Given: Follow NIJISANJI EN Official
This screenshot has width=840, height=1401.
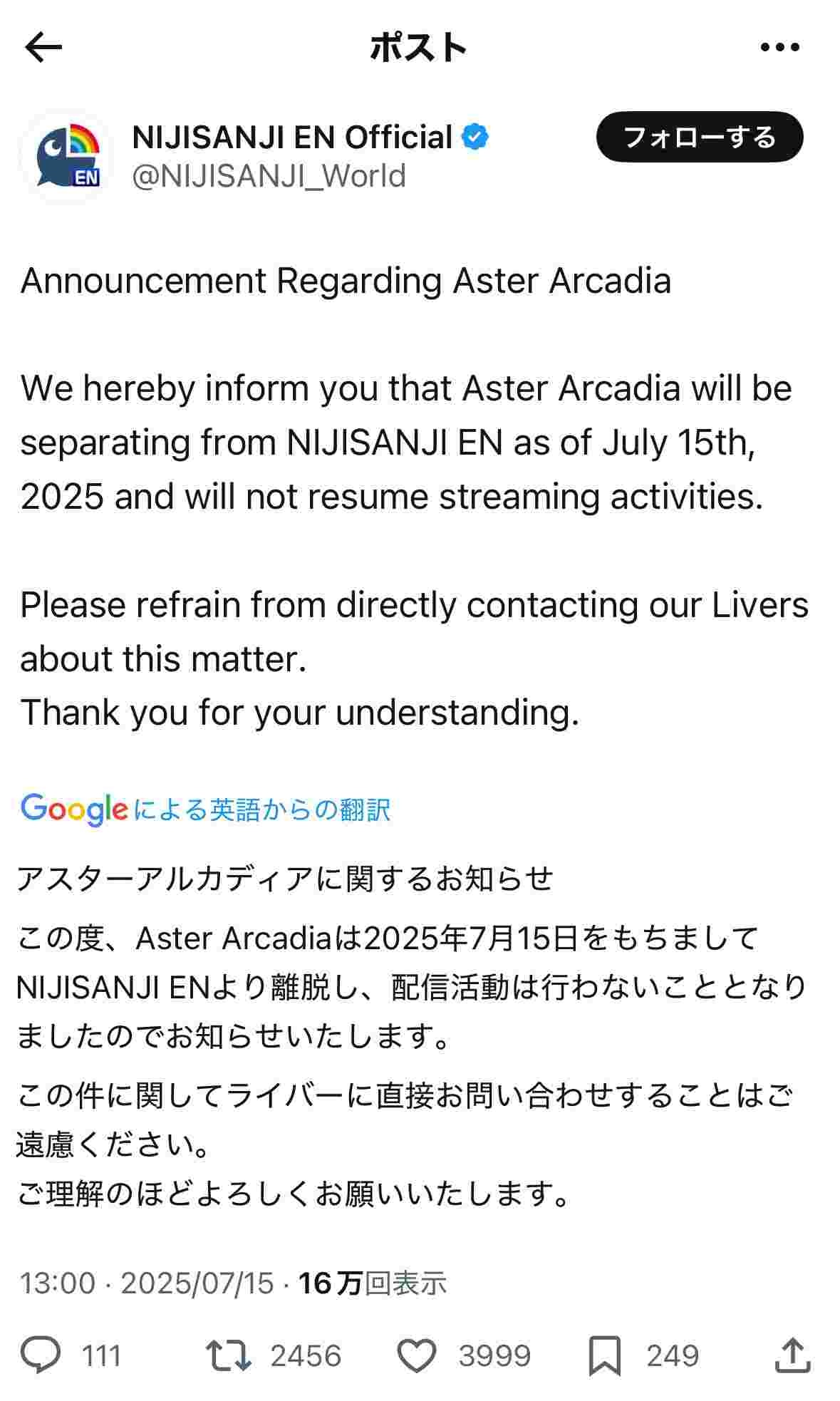Looking at the screenshot, I should (x=699, y=137).
